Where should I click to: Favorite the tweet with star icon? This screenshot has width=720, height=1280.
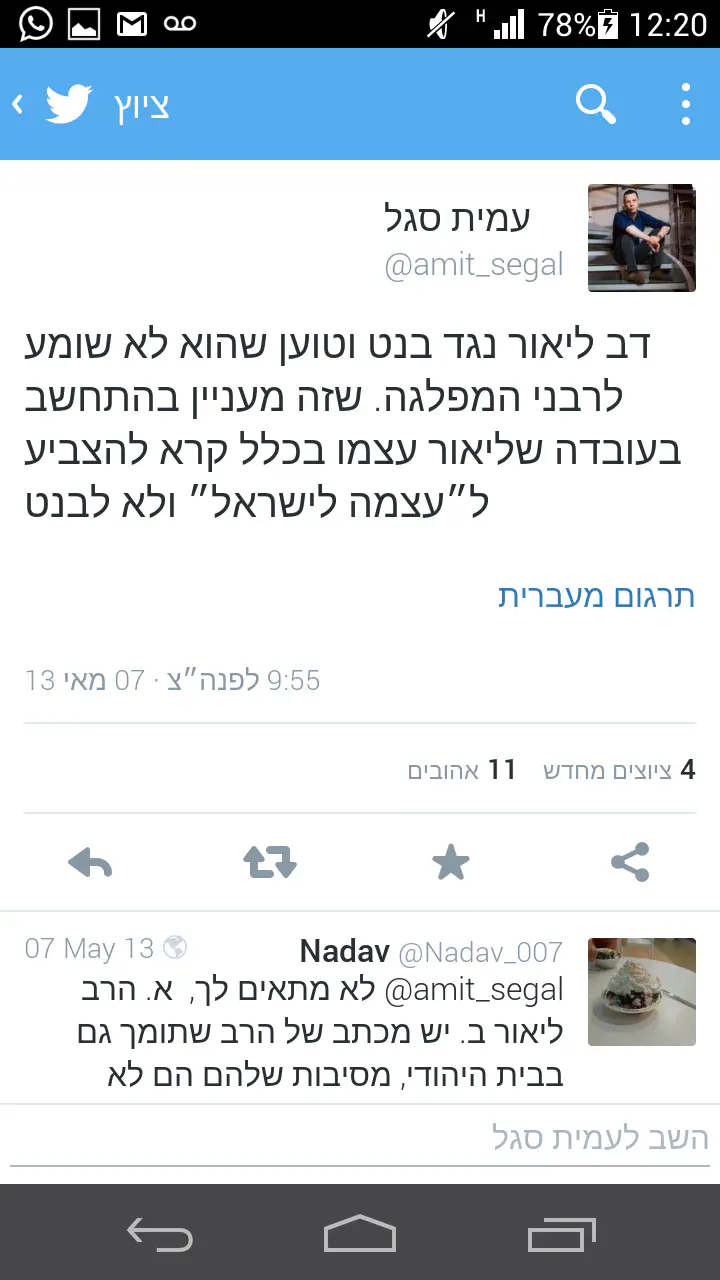(450, 862)
